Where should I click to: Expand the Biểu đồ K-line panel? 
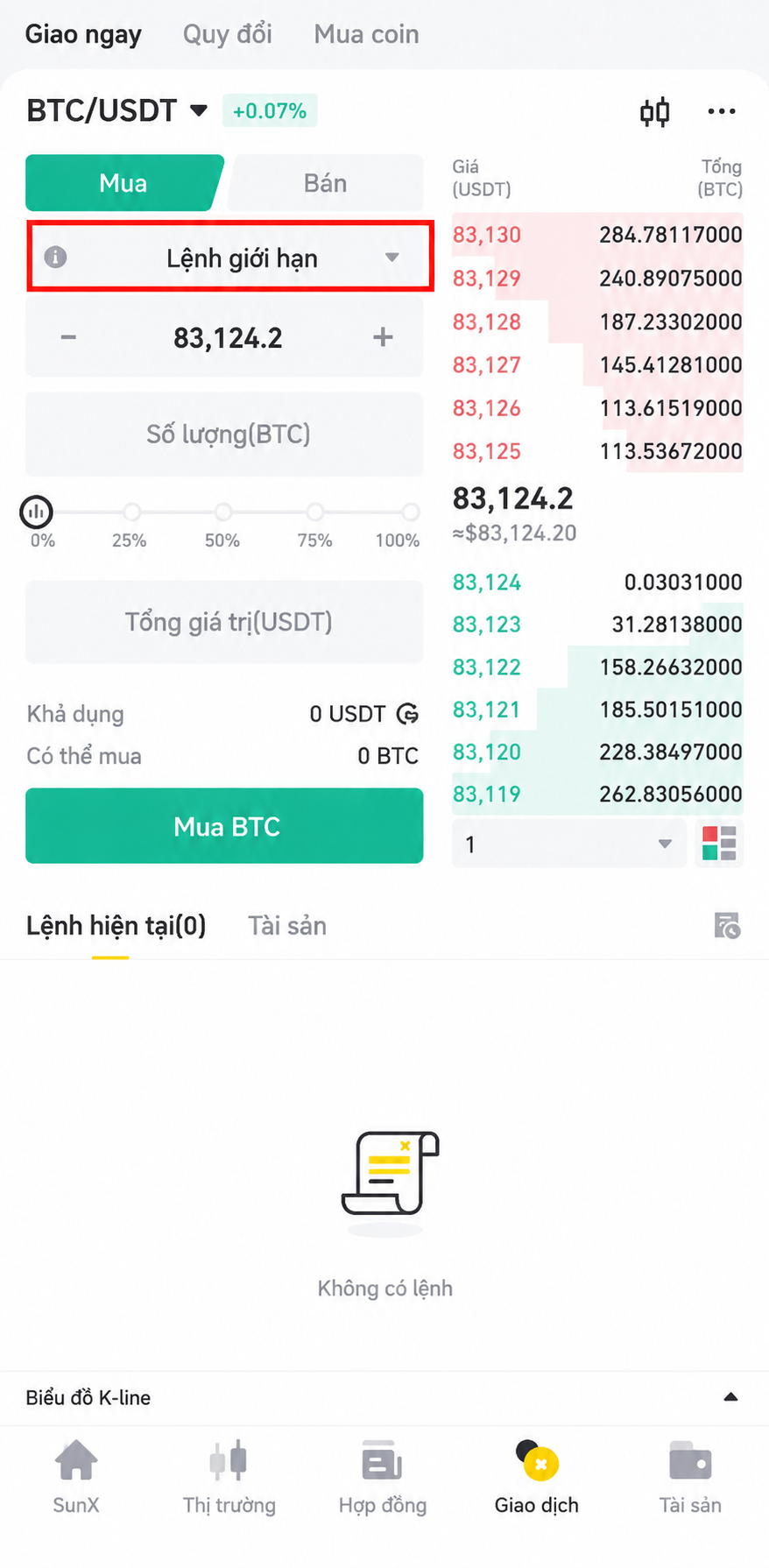tap(384, 1397)
